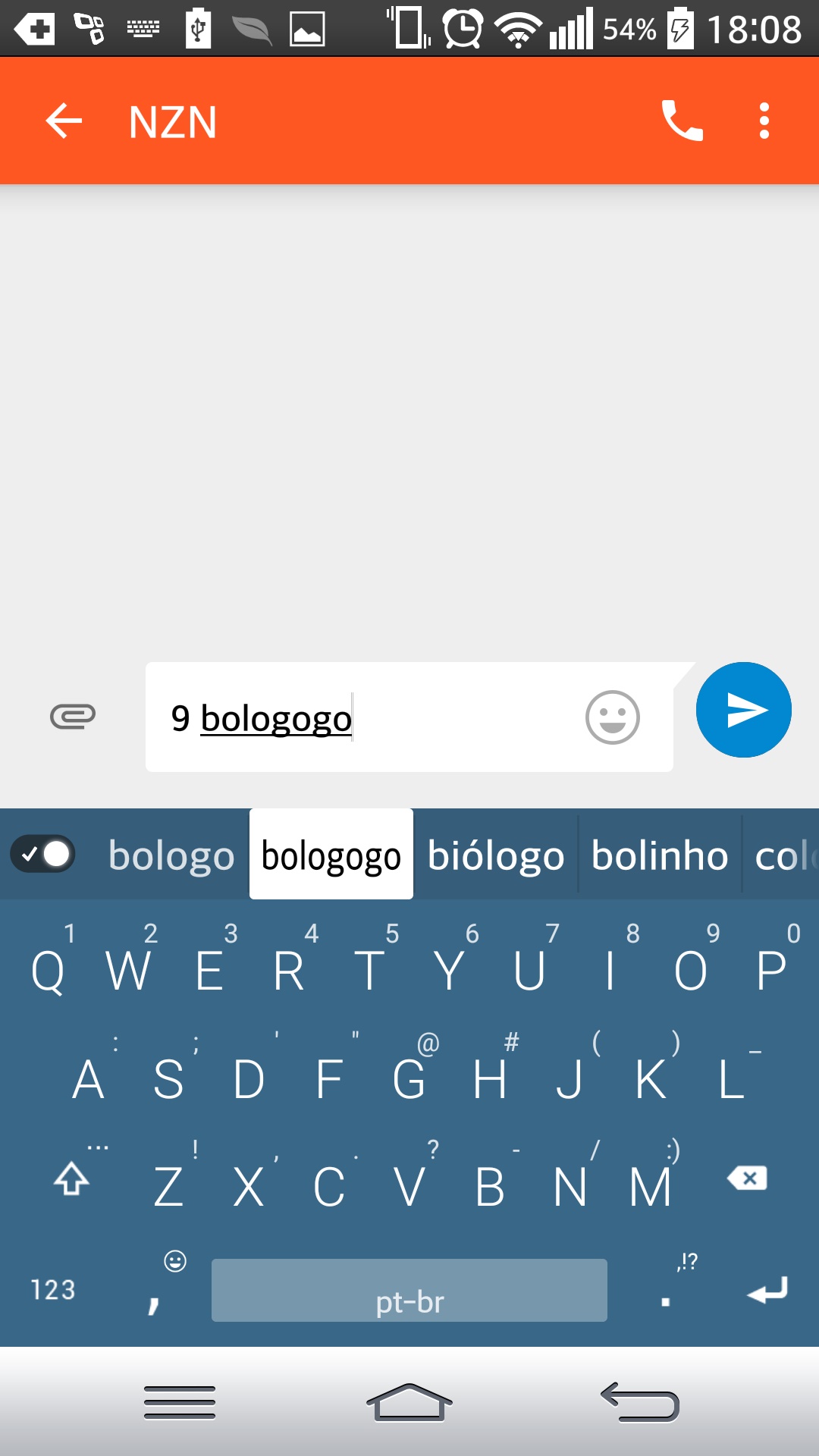Keep the highlighted word 'bologogo'
Screen dimensions: 819x1456
click(x=331, y=855)
